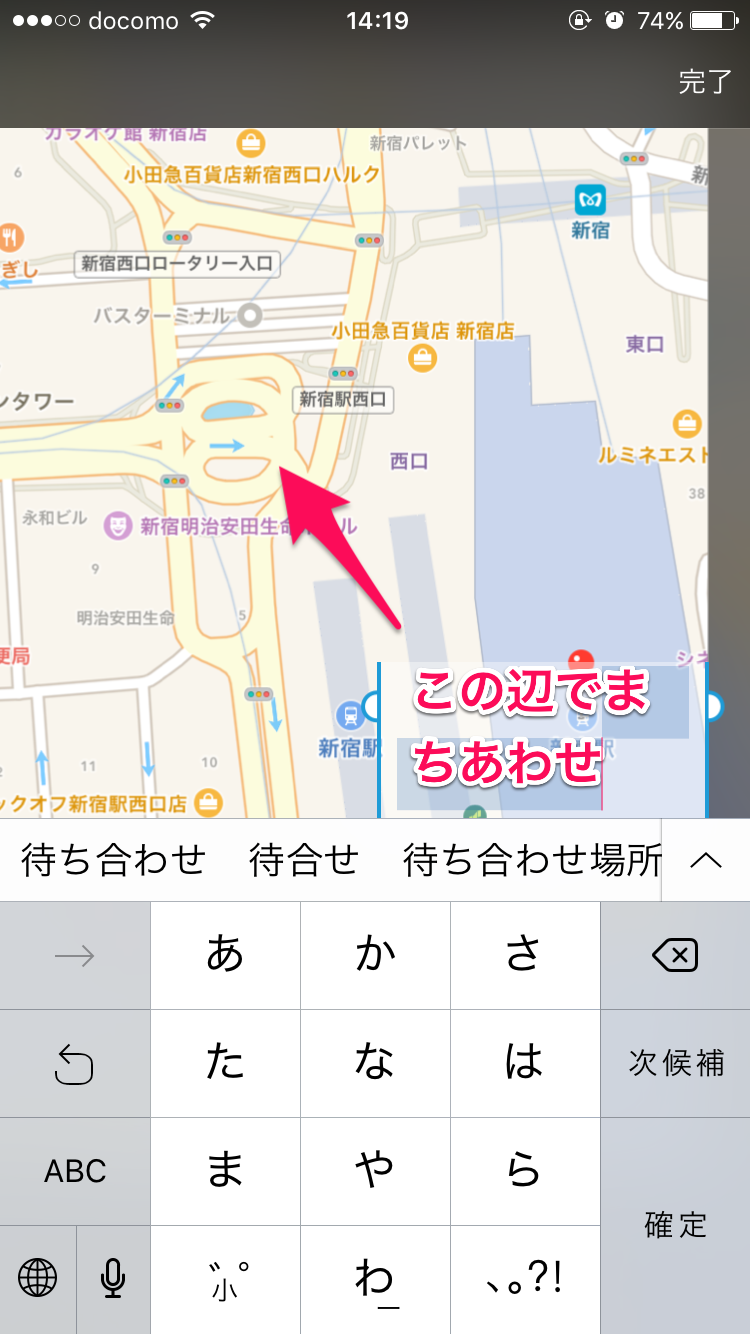The image size is (750, 1334).
Task: Pick the 待ち合わせ場所 candidate
Action: (532, 860)
